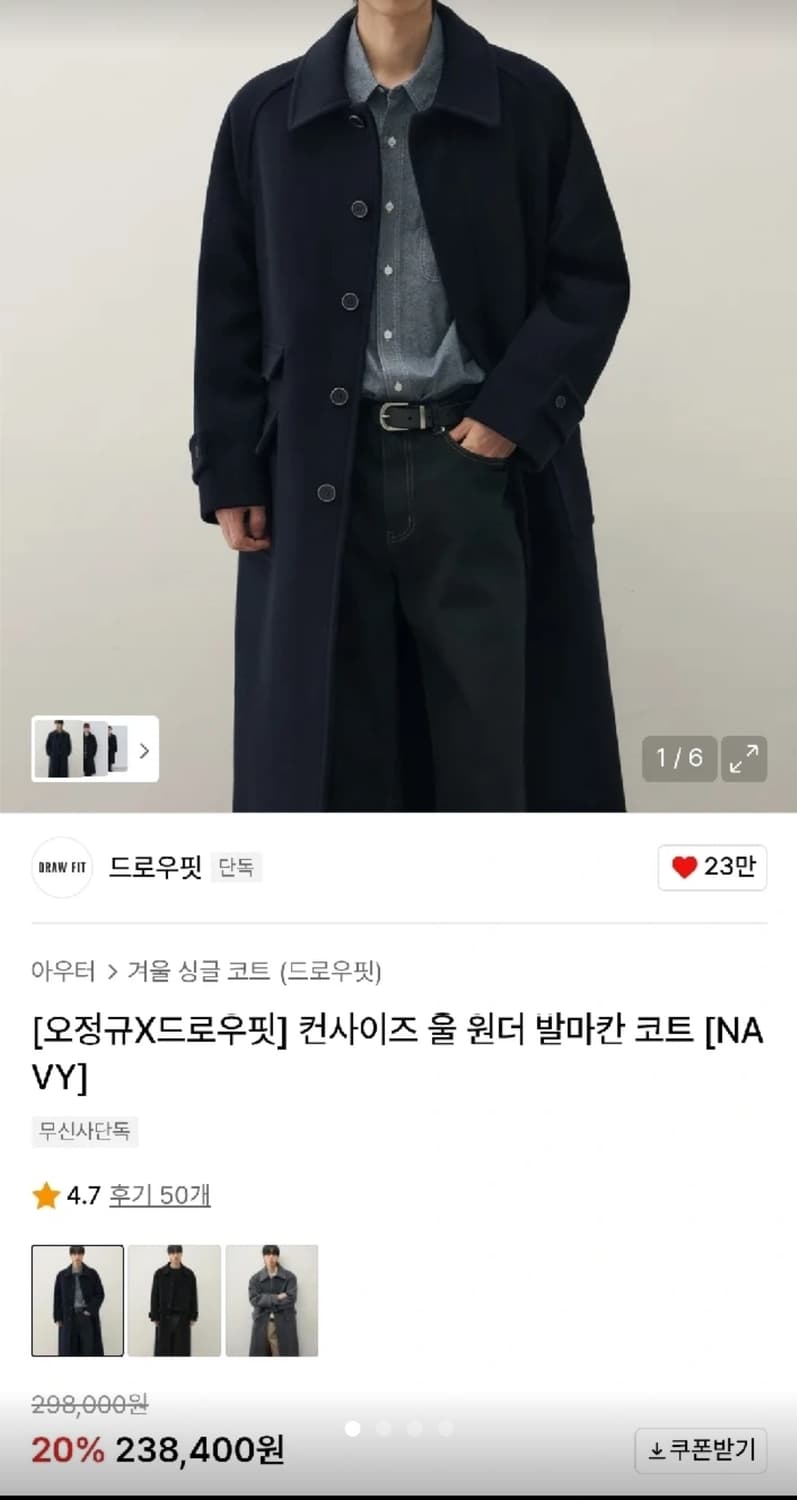Open the 후기 50개 reviews link

(x=160, y=1195)
